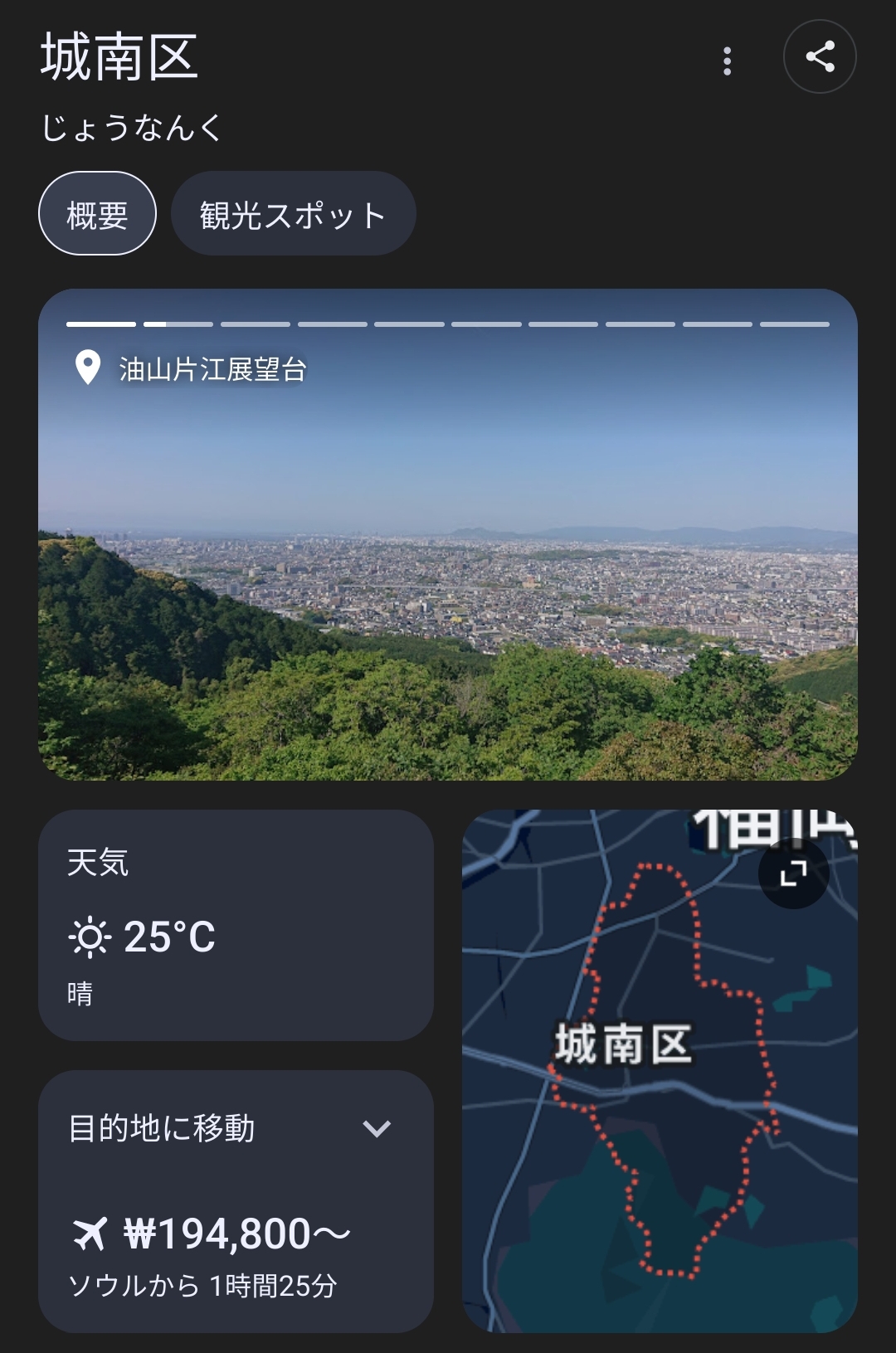Open the three-dot overflow menu
The image size is (896, 1353).
click(727, 61)
